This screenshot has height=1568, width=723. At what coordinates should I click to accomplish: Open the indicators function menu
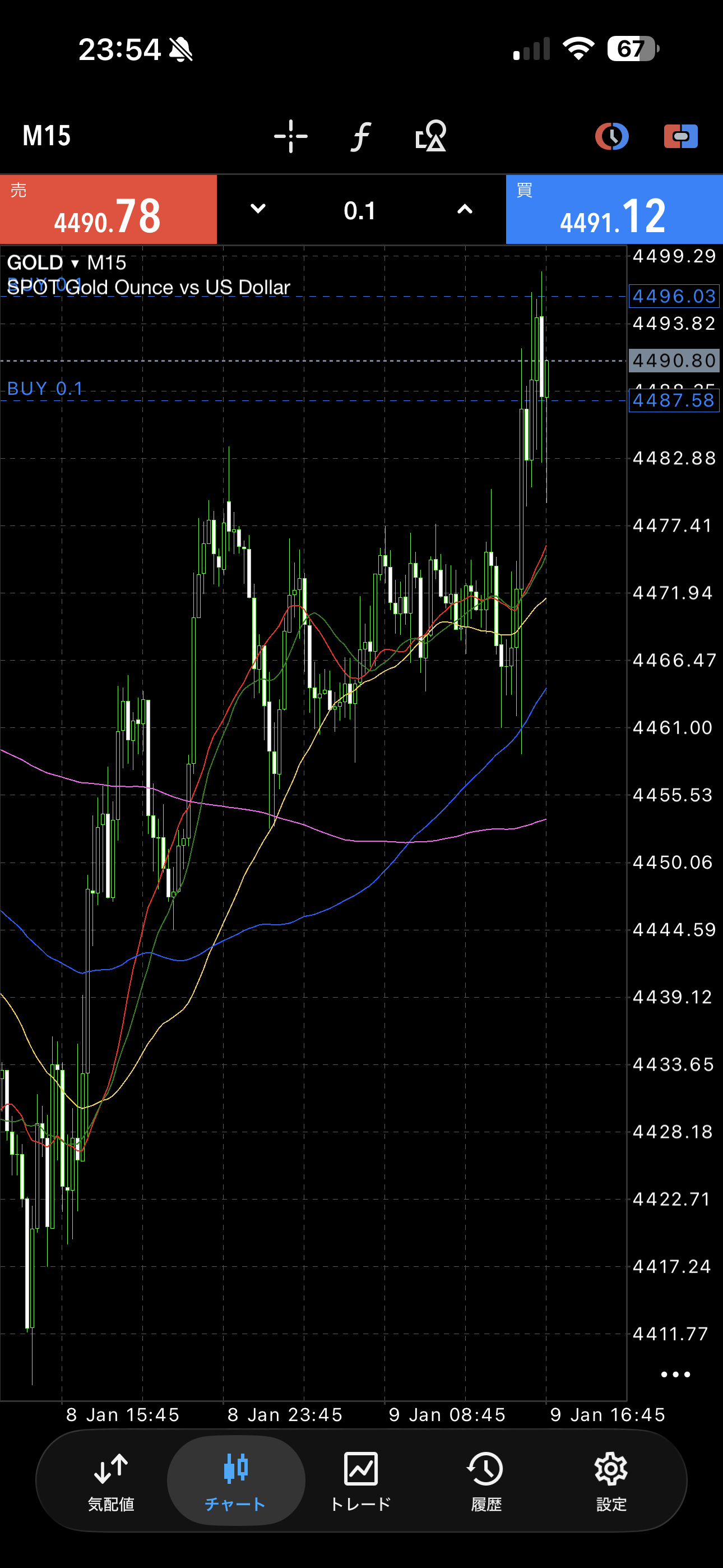360,136
